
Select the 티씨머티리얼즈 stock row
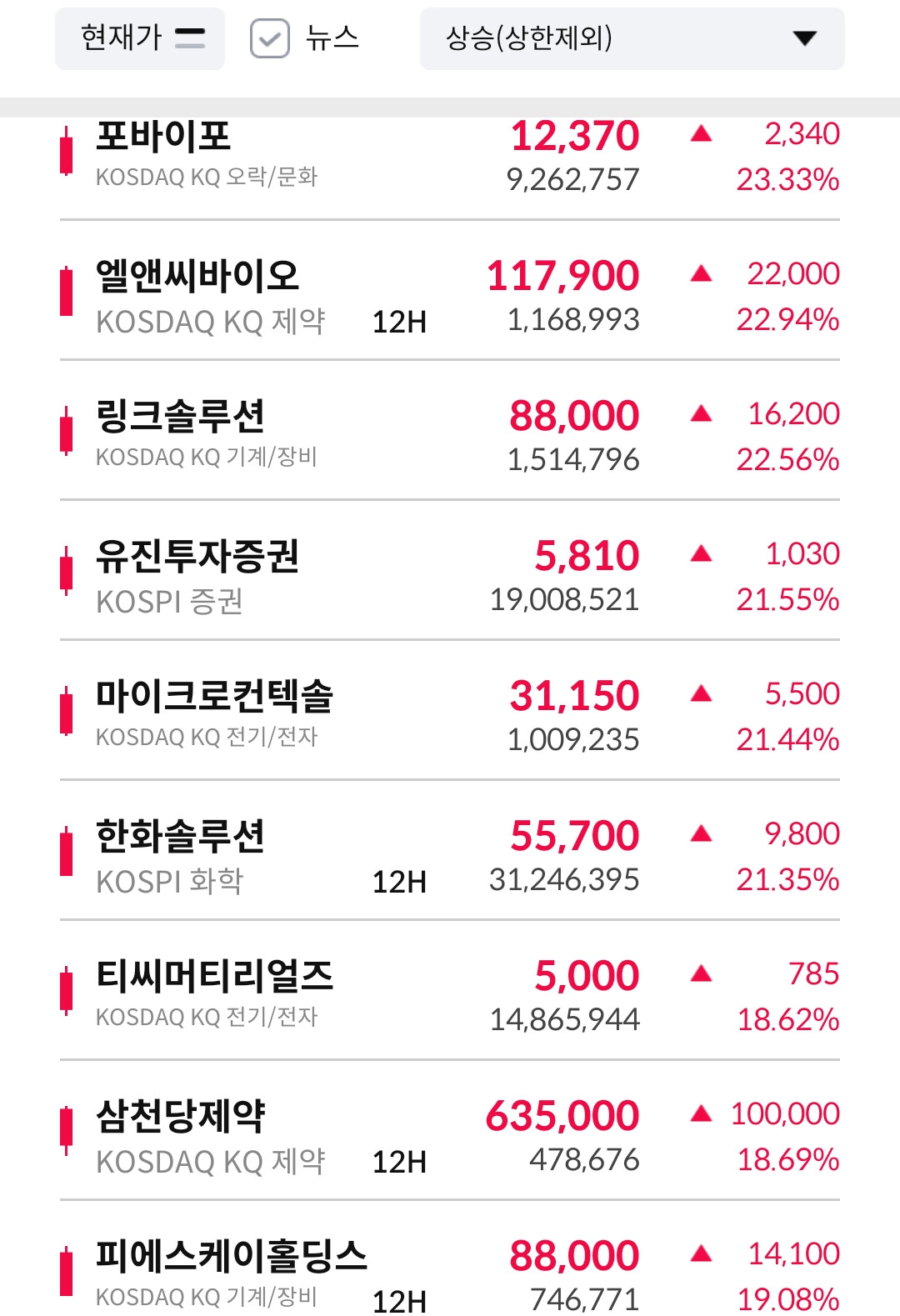(450, 997)
